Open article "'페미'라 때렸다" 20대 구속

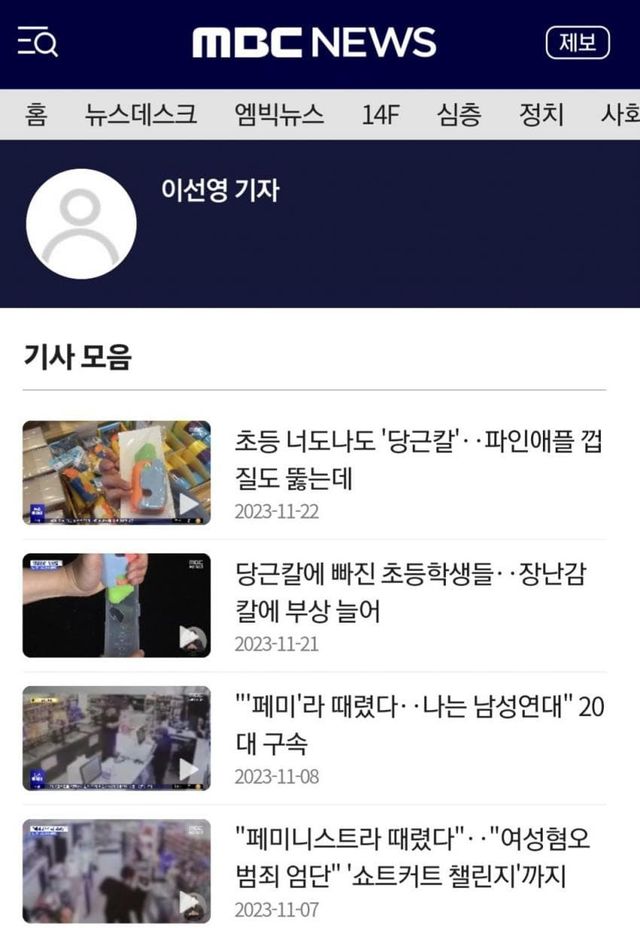pos(418,725)
